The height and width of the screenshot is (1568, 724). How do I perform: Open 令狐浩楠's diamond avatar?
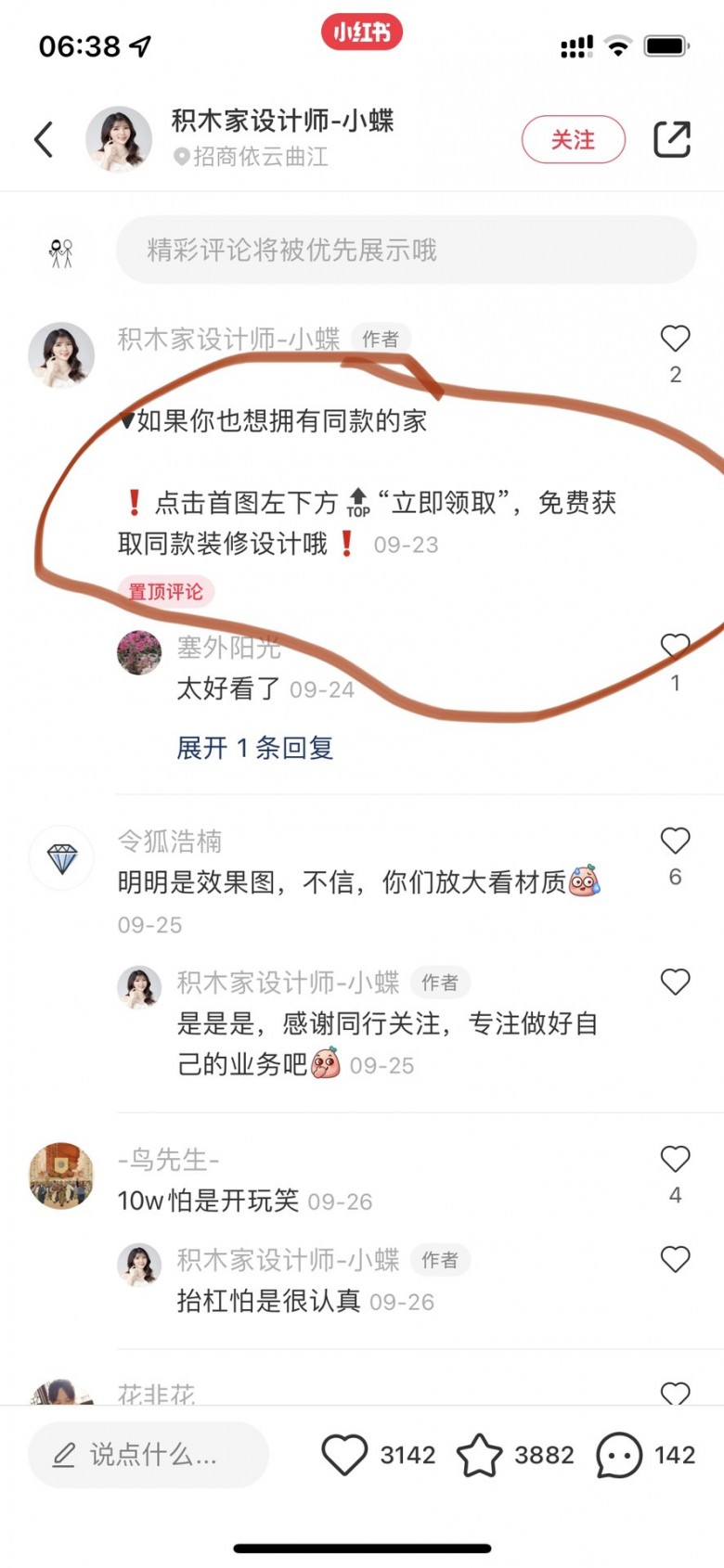[61, 858]
